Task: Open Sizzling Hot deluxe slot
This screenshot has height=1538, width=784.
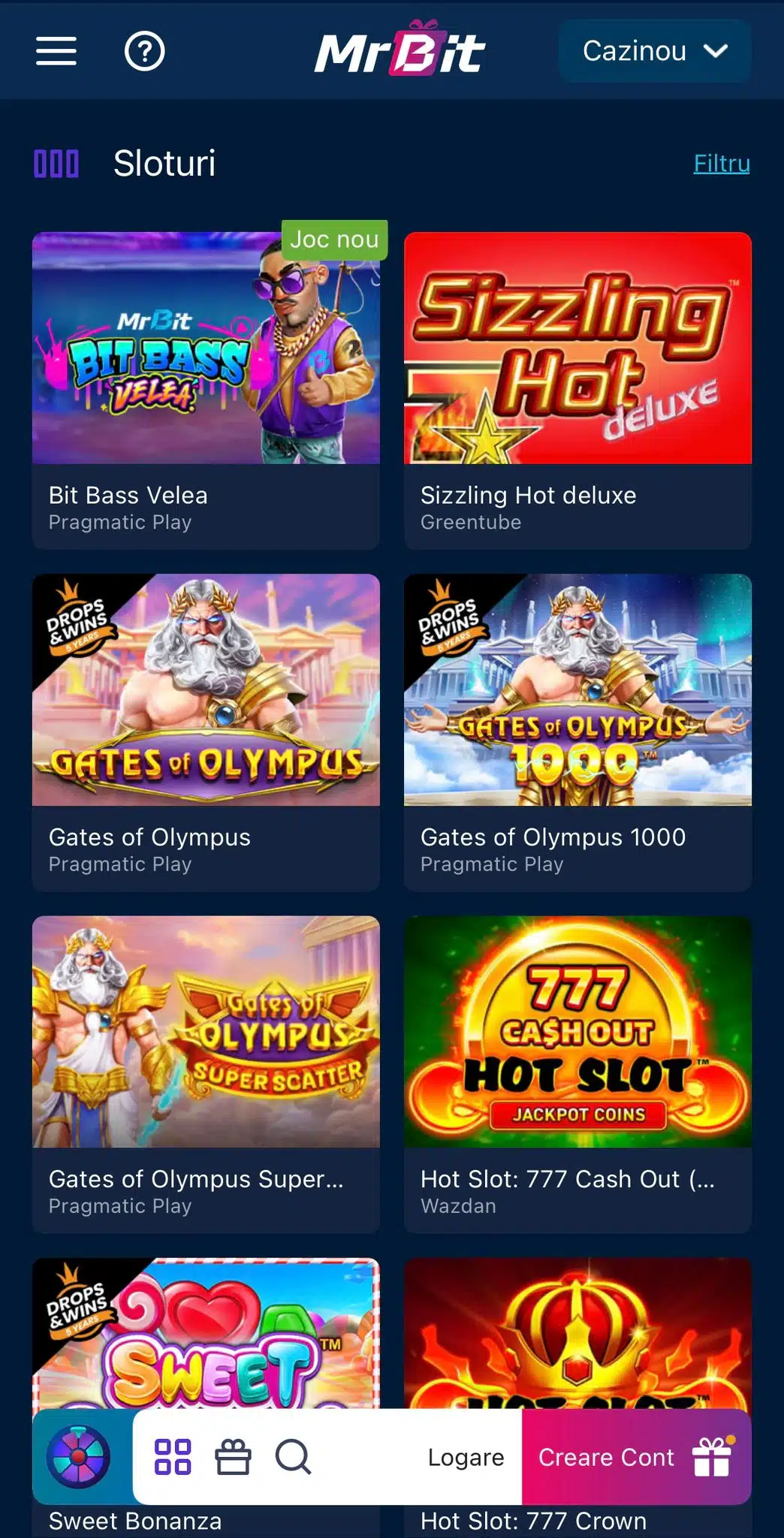Action: pyautogui.click(x=577, y=348)
